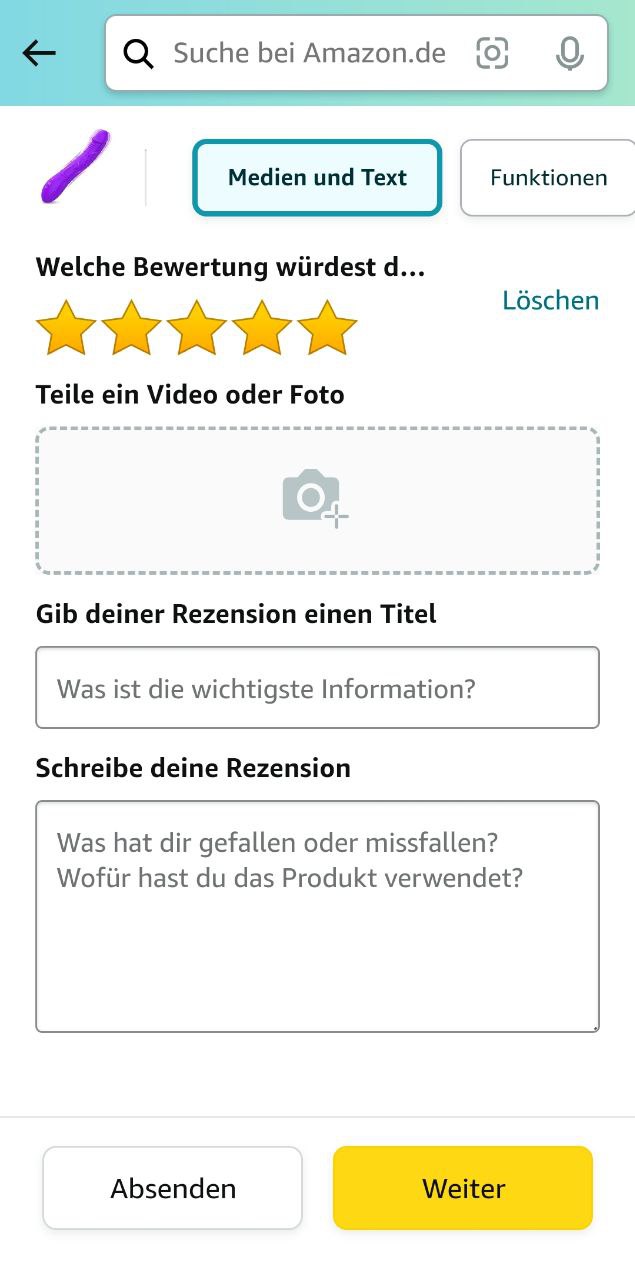
Task: Set the rating to one star
Action: 66,328
